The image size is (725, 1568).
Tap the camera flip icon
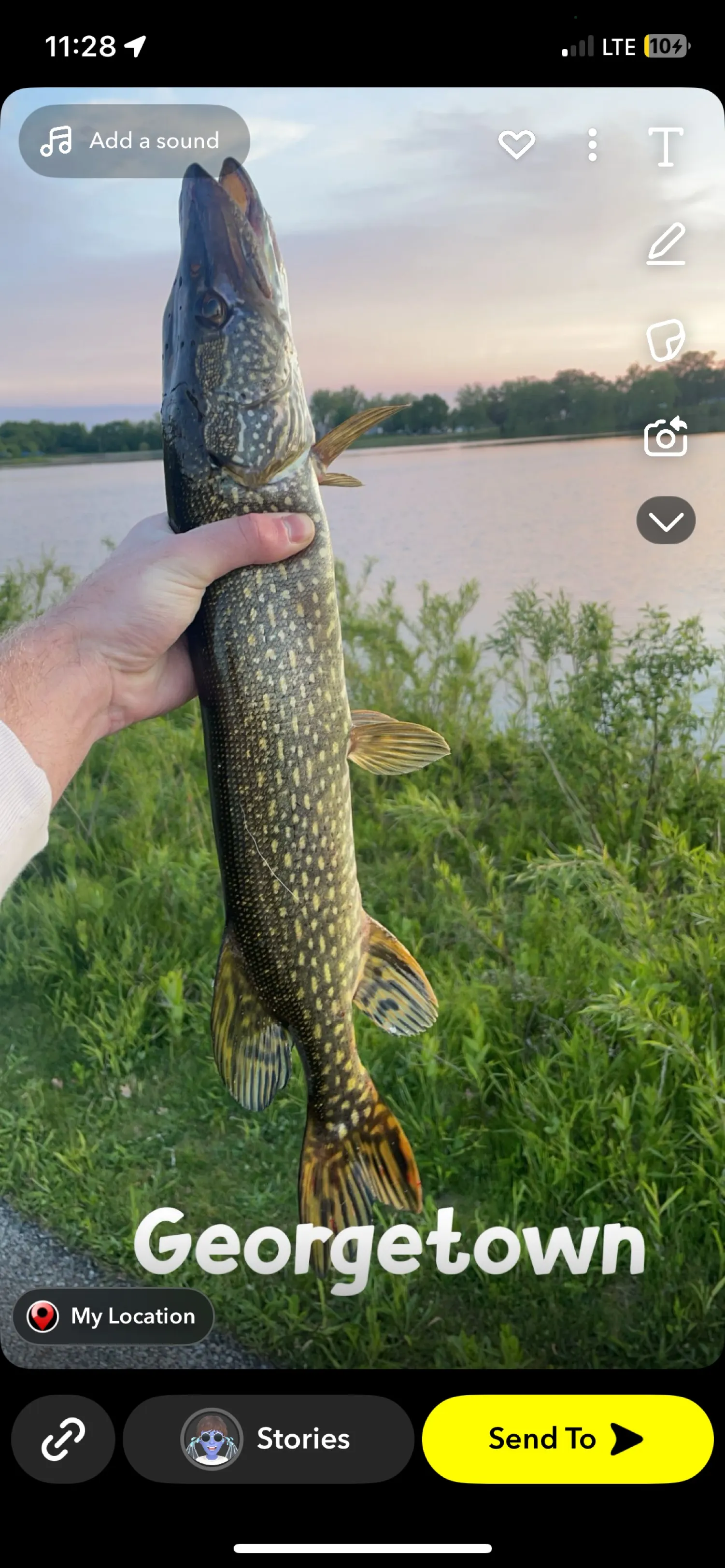click(665, 437)
